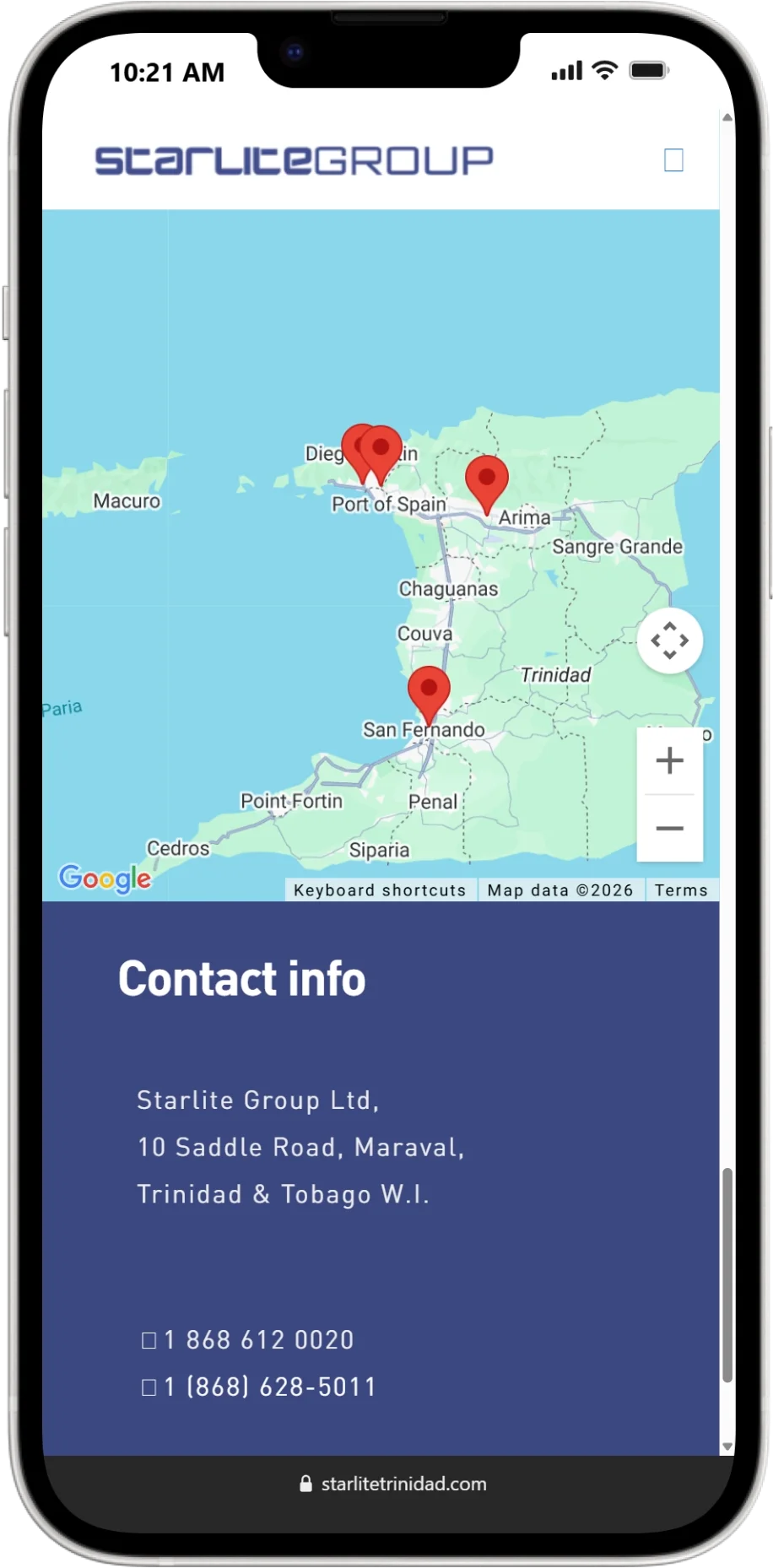Select the map pin near Arima
The height and width of the screenshot is (1568, 773).
pyautogui.click(x=487, y=479)
